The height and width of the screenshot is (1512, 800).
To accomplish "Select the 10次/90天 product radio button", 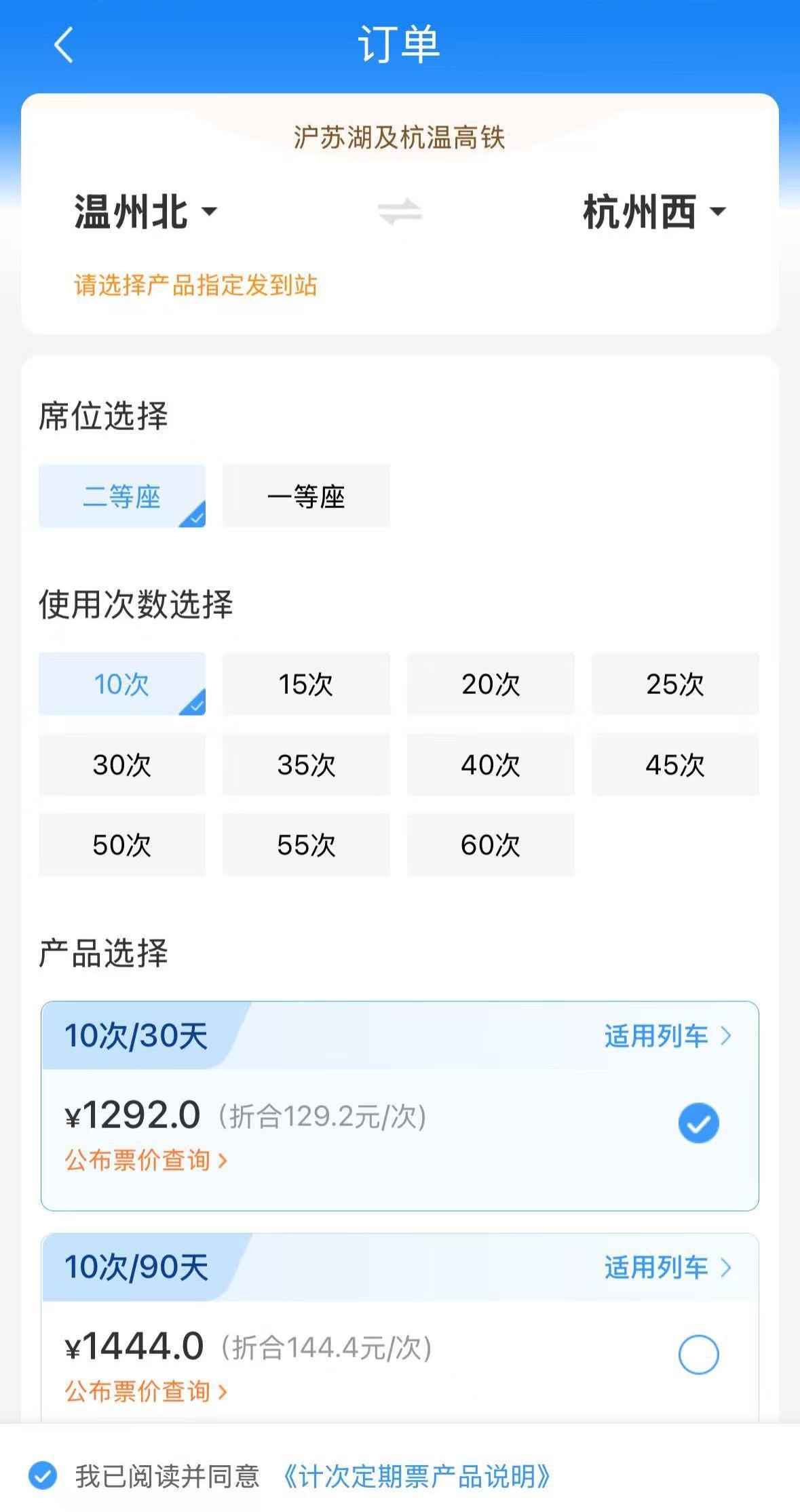I will (x=698, y=1355).
